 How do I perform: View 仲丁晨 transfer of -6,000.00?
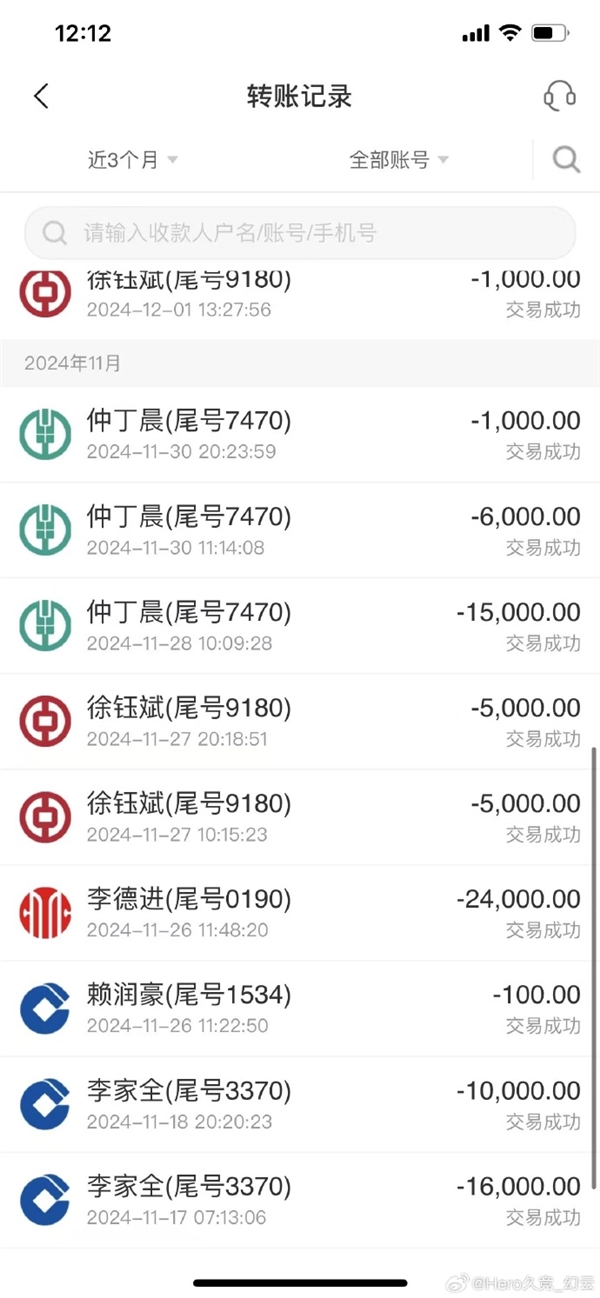(x=300, y=531)
